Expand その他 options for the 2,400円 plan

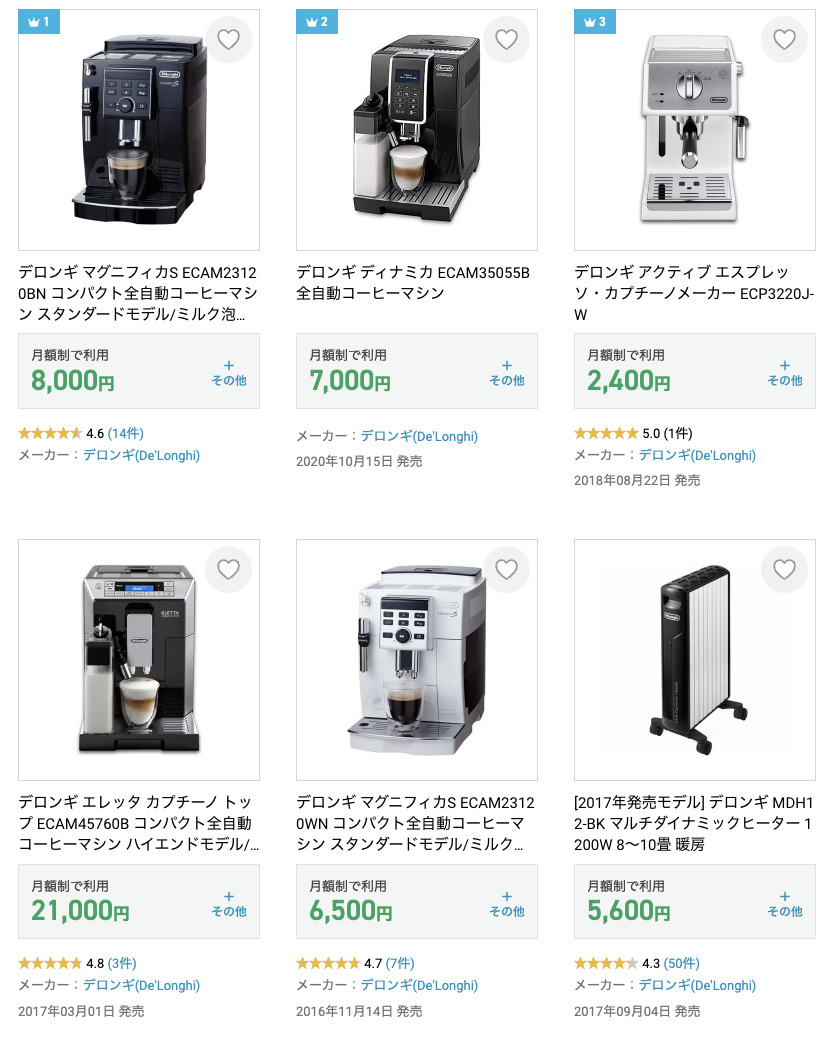coord(784,373)
